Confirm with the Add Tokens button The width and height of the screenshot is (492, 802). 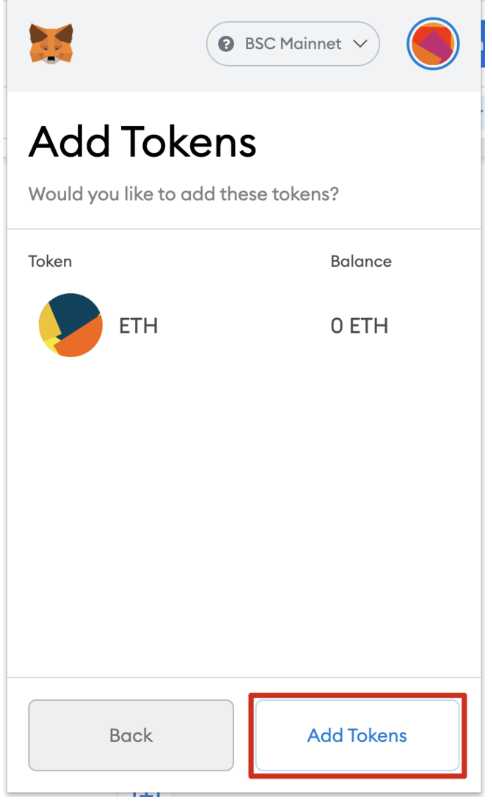(357, 735)
